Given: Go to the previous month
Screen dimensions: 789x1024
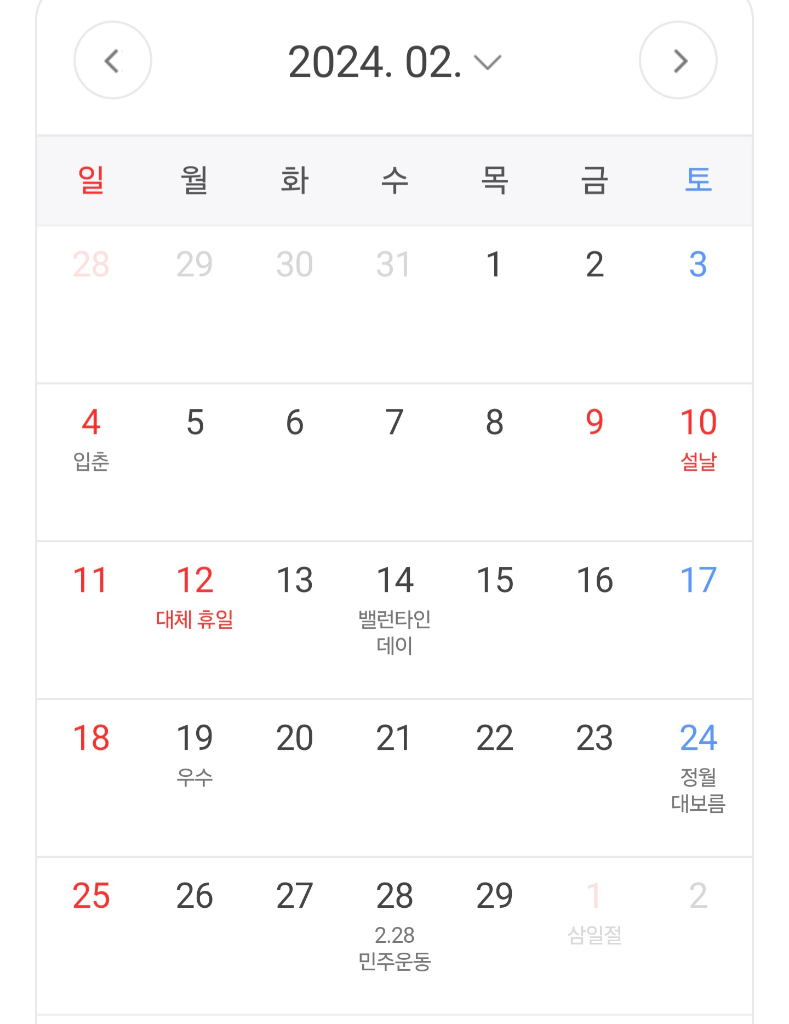Looking at the screenshot, I should (112, 60).
